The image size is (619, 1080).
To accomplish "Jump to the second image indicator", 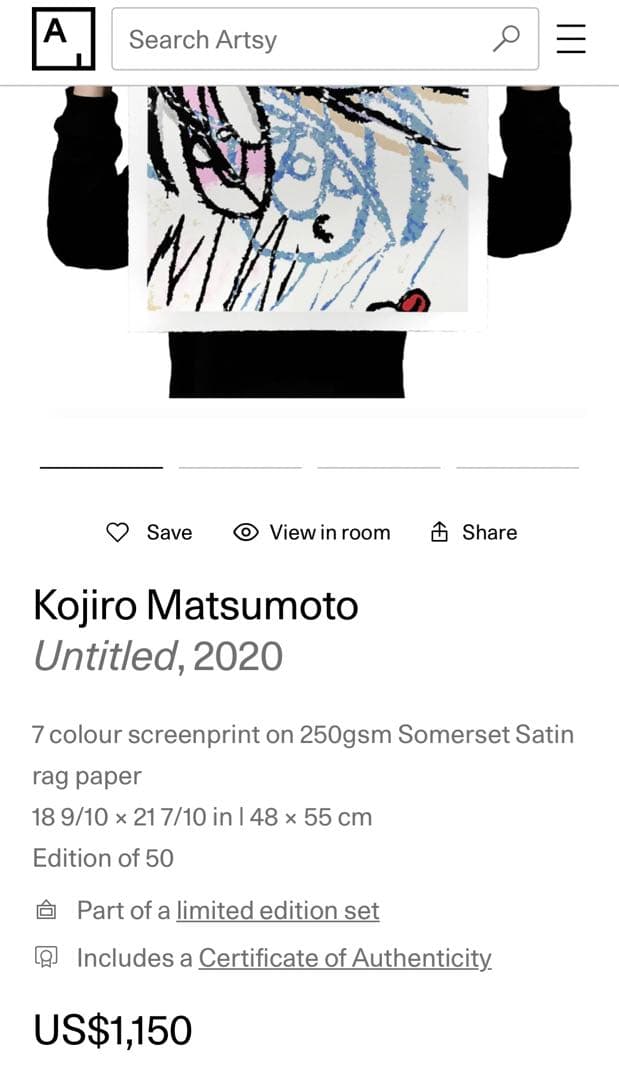I will (x=240, y=467).
